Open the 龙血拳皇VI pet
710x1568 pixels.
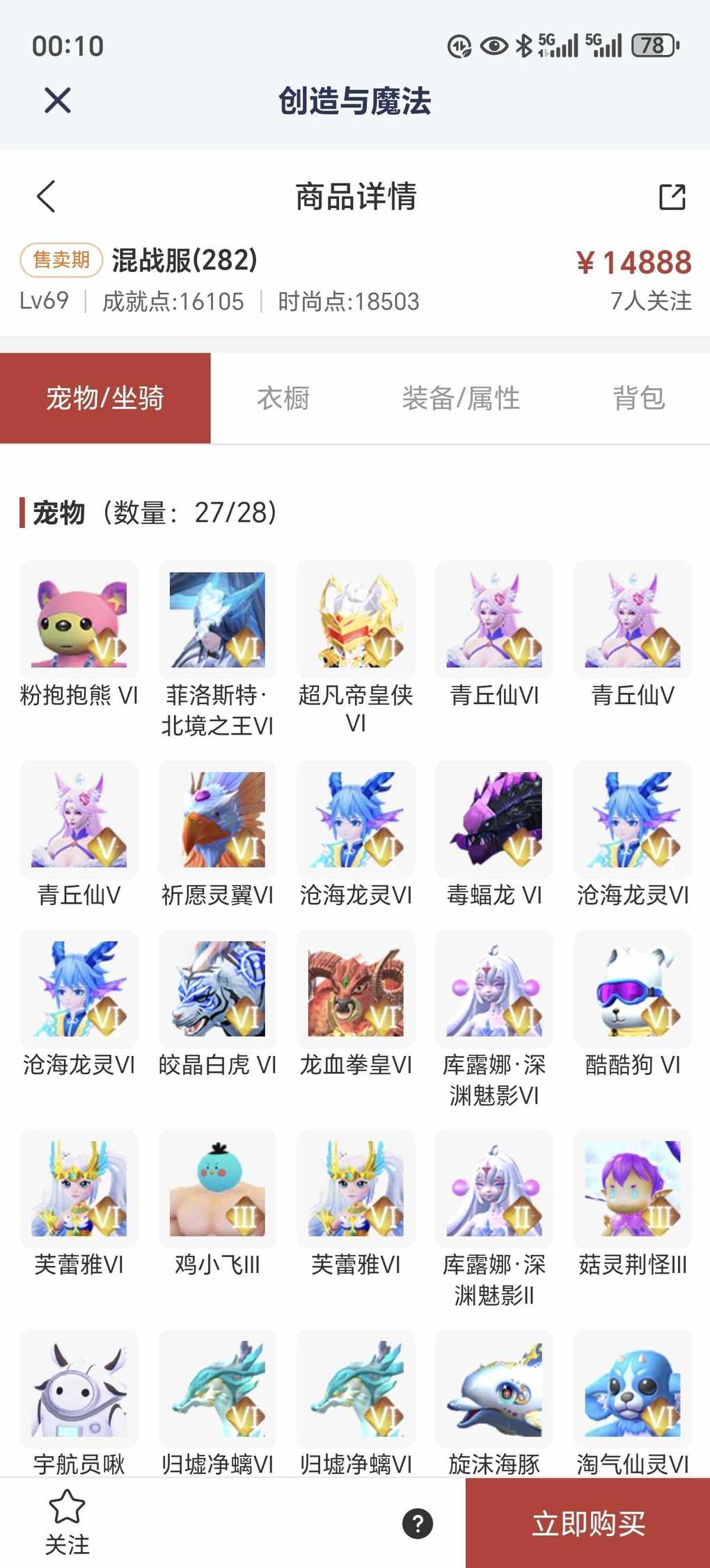tap(356, 989)
